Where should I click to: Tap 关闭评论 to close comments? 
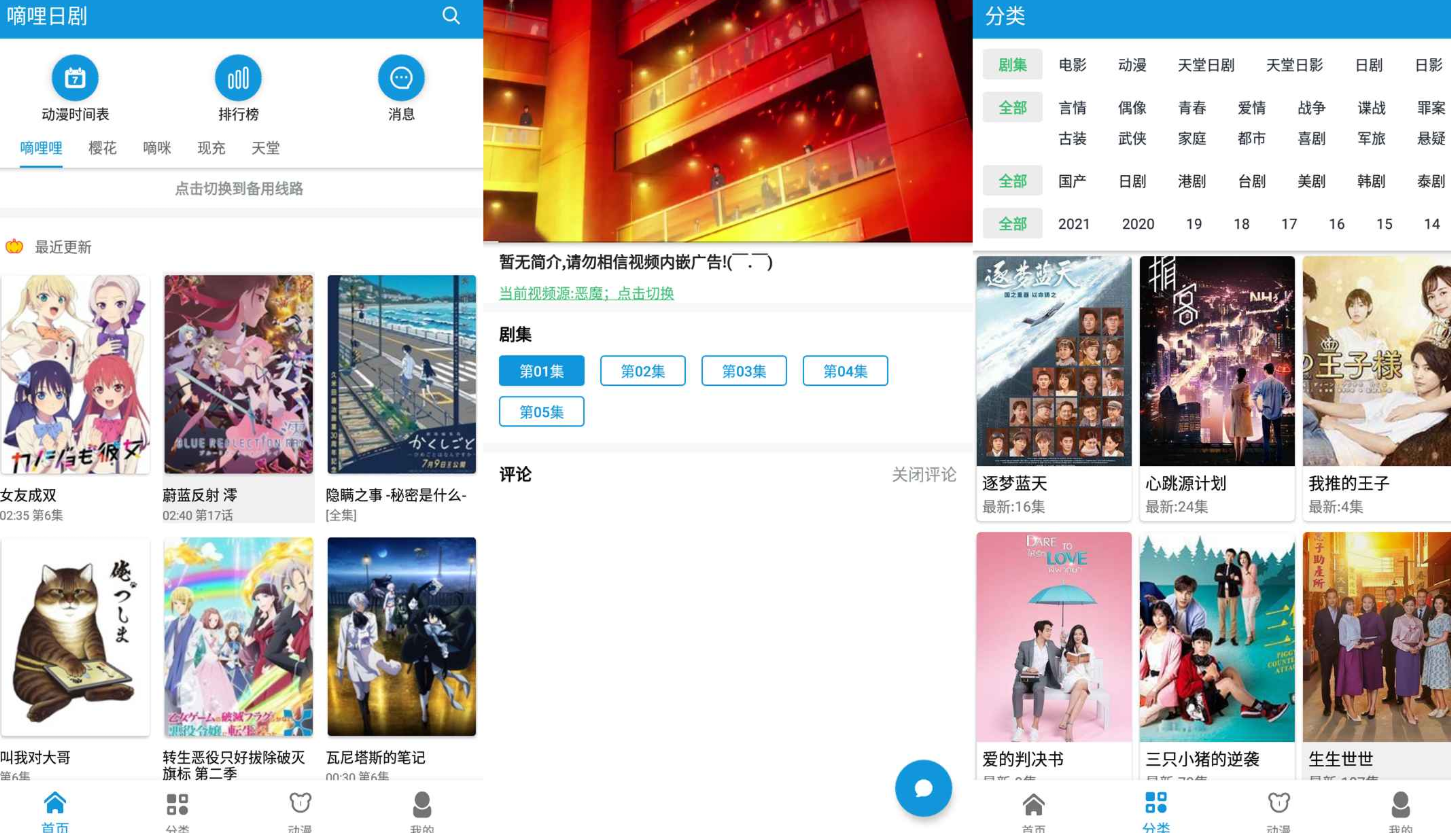click(x=924, y=475)
